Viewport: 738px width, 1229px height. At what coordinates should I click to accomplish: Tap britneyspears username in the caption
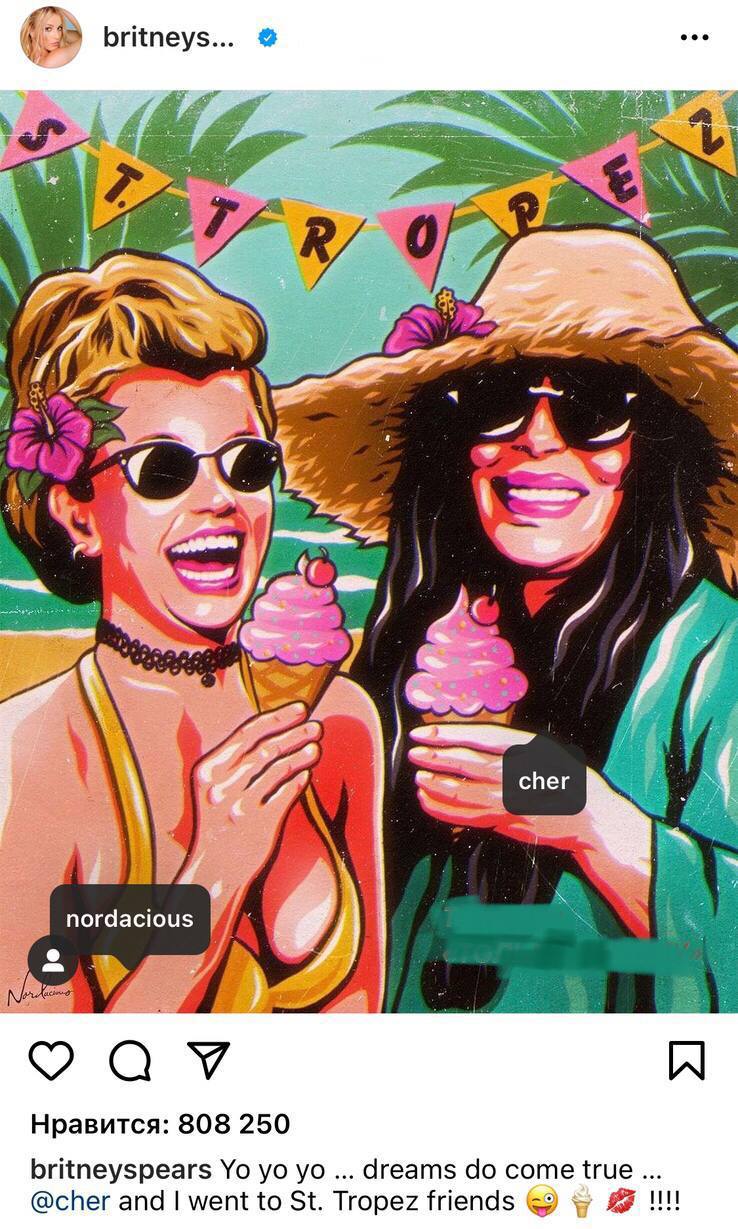(121, 1169)
